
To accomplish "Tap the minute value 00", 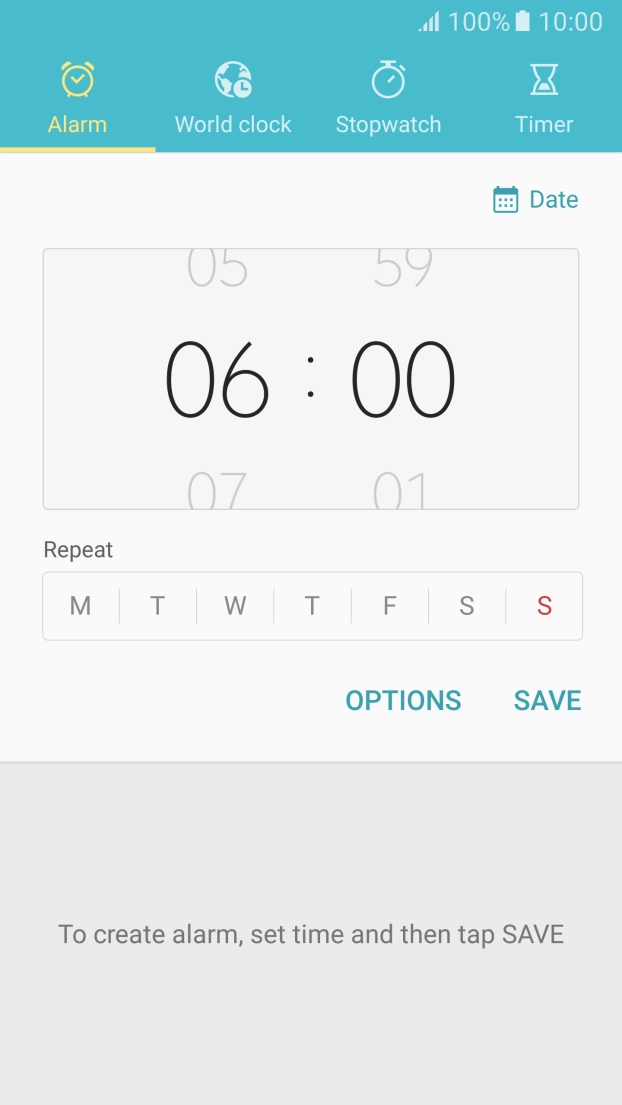I will 402,379.
